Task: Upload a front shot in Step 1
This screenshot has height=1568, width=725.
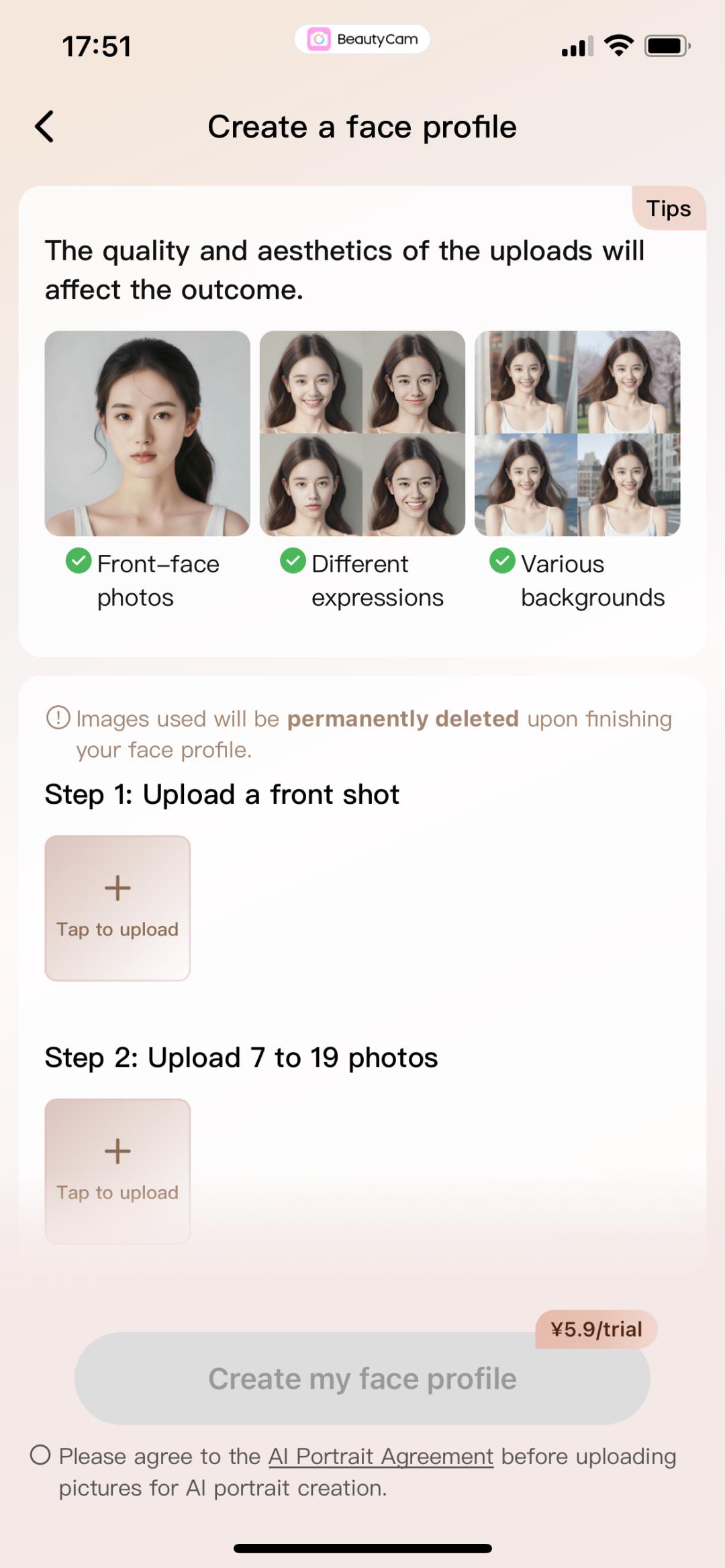Action: pos(117,908)
